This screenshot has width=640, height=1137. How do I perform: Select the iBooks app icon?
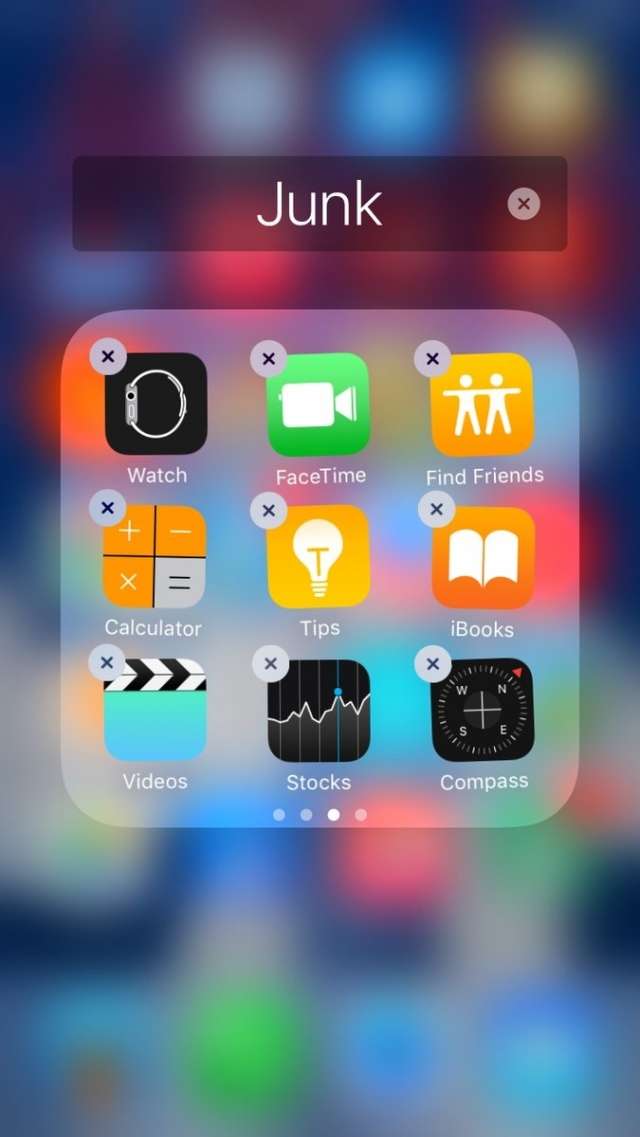tap(484, 558)
